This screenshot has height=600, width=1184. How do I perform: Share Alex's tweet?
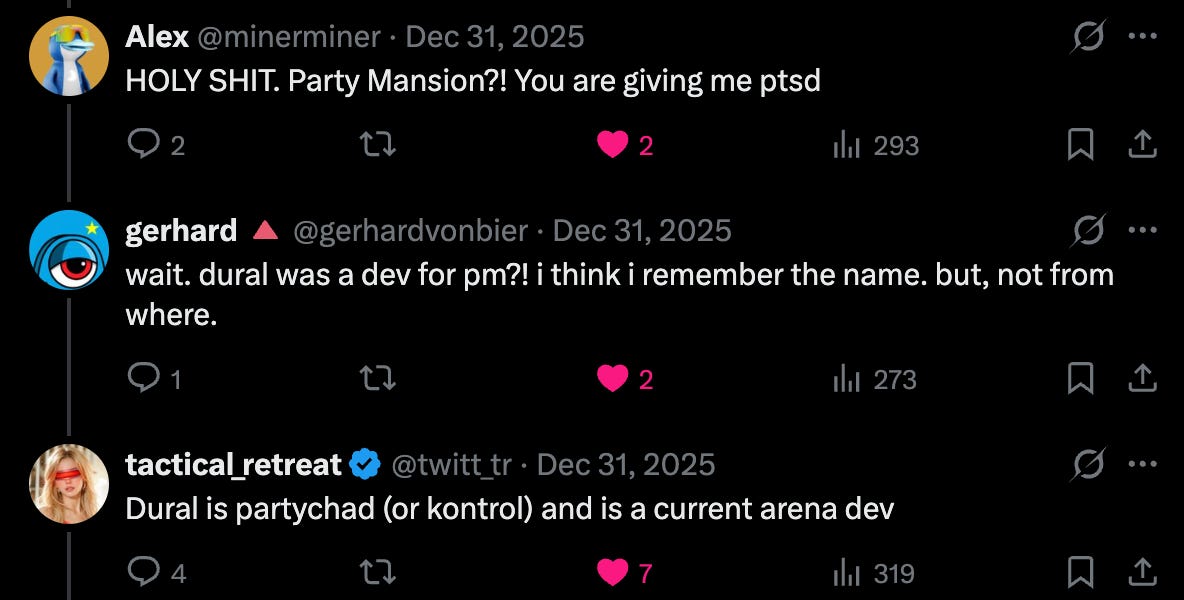click(1142, 145)
